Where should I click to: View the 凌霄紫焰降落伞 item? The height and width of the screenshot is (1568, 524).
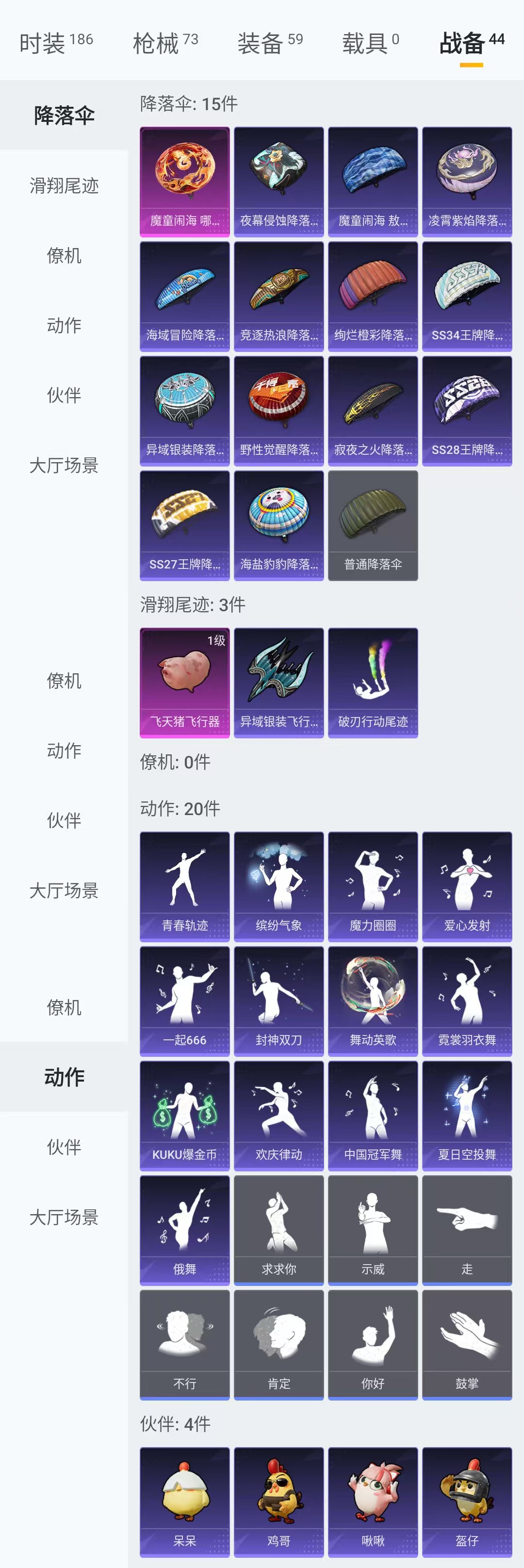[467, 182]
